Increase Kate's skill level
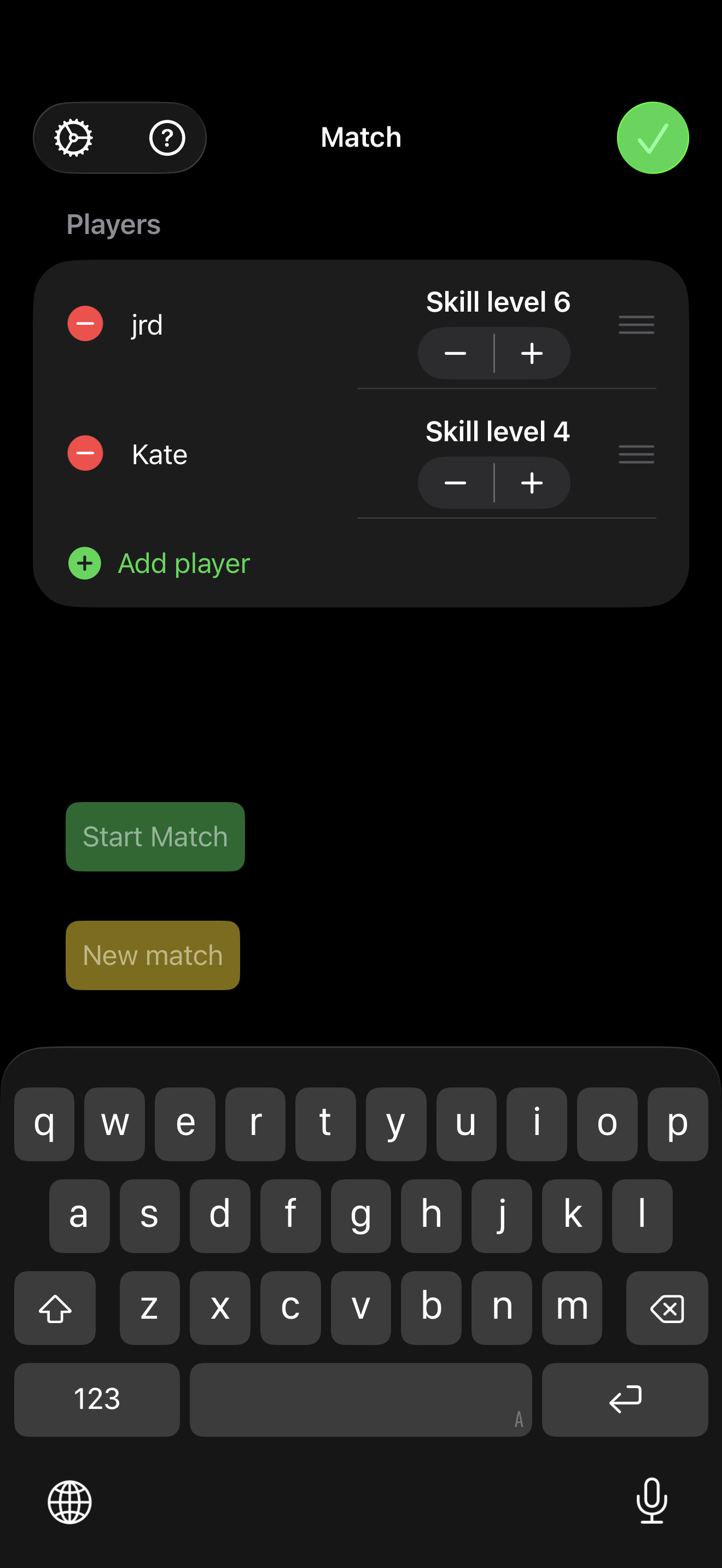The height and width of the screenshot is (1568, 722). coord(532,483)
